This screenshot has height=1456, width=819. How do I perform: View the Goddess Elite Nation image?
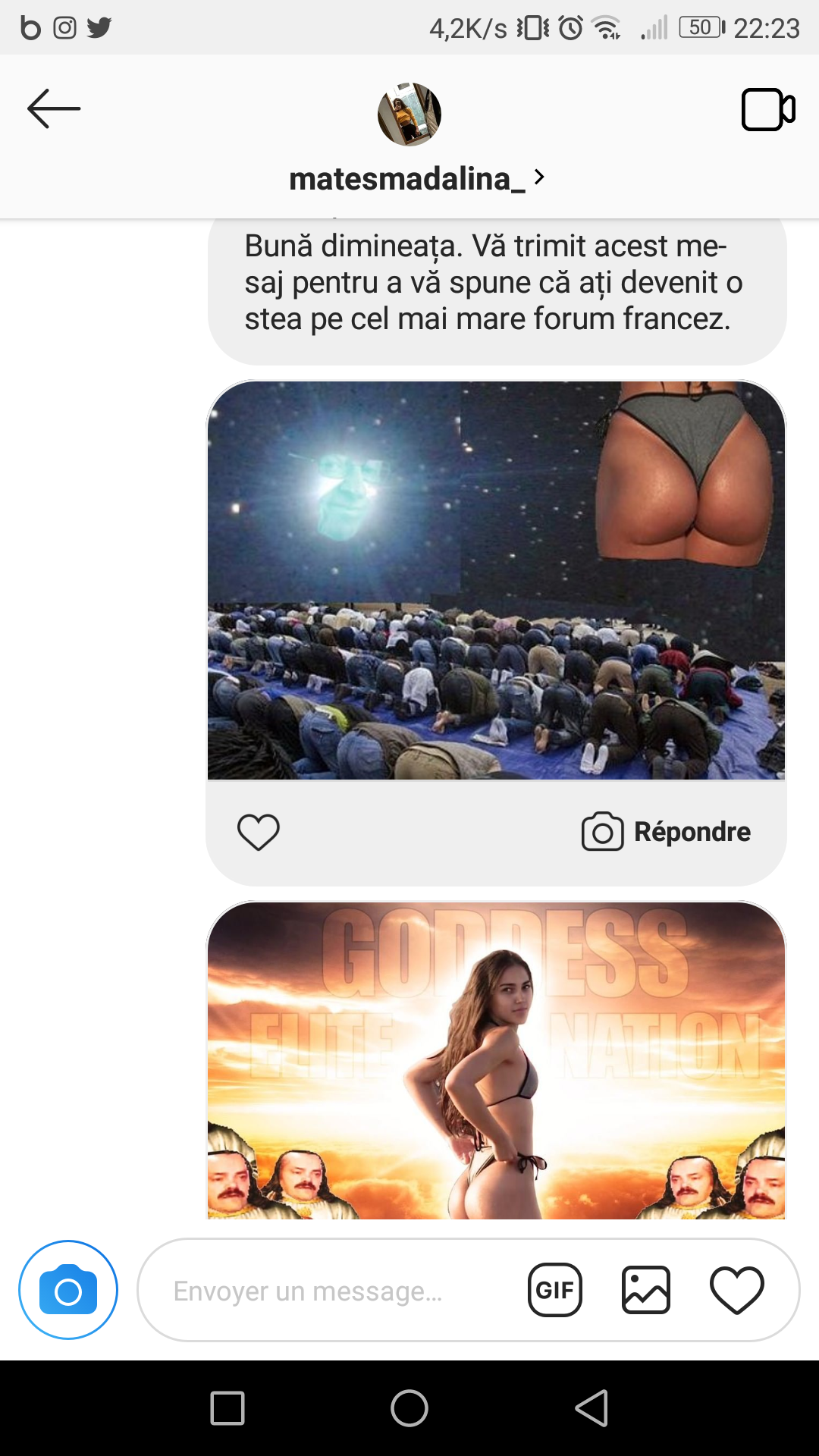(x=496, y=1060)
